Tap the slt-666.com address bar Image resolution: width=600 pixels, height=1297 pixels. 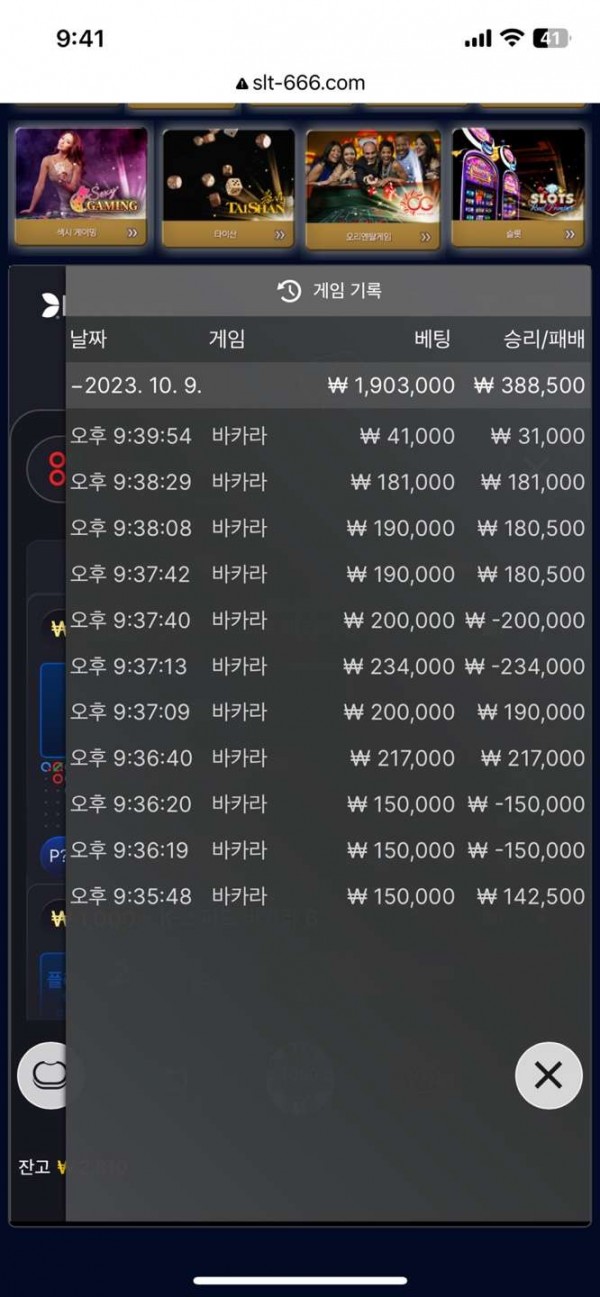click(300, 83)
